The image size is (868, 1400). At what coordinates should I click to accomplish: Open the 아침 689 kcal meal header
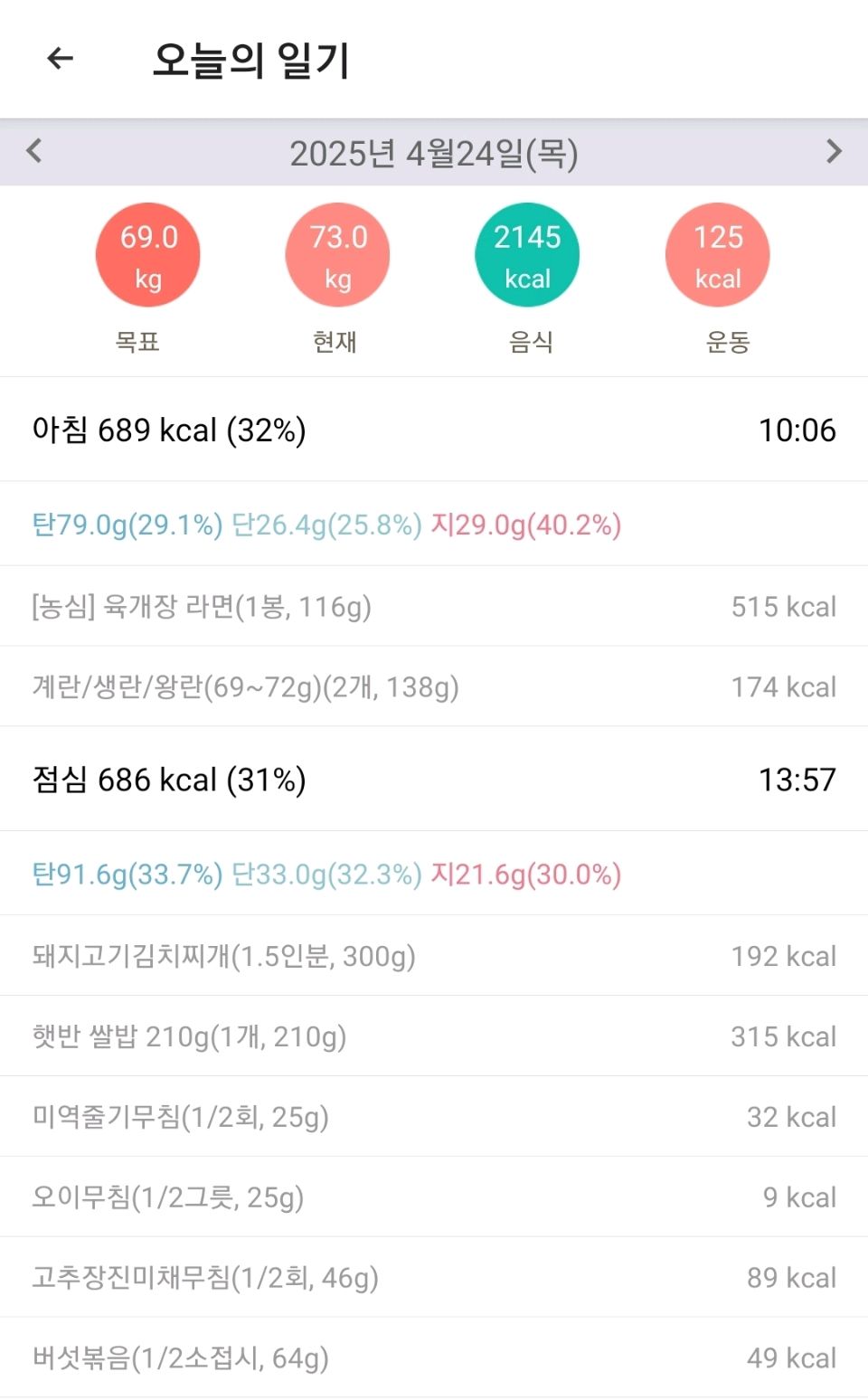(x=434, y=430)
